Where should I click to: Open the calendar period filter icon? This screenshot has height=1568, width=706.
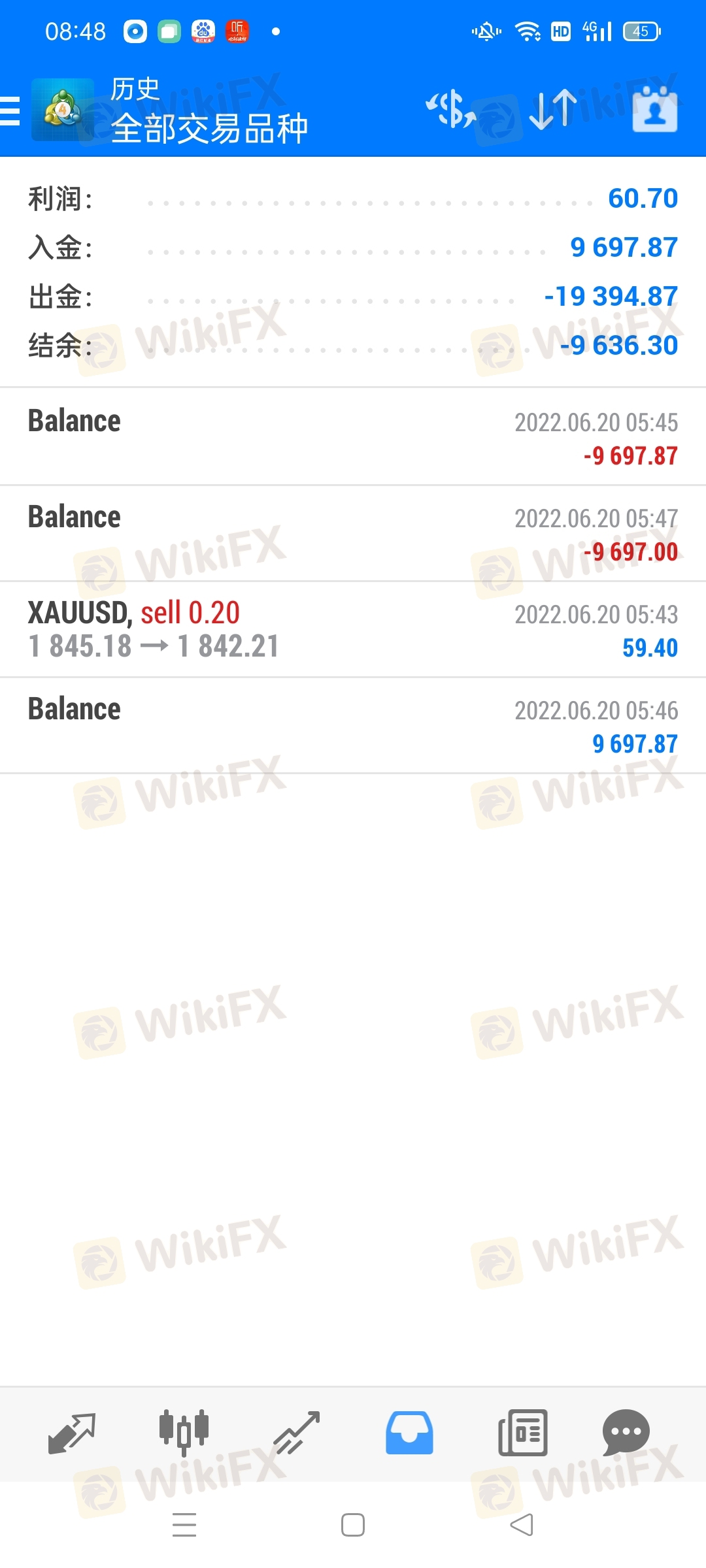pyautogui.click(x=655, y=109)
